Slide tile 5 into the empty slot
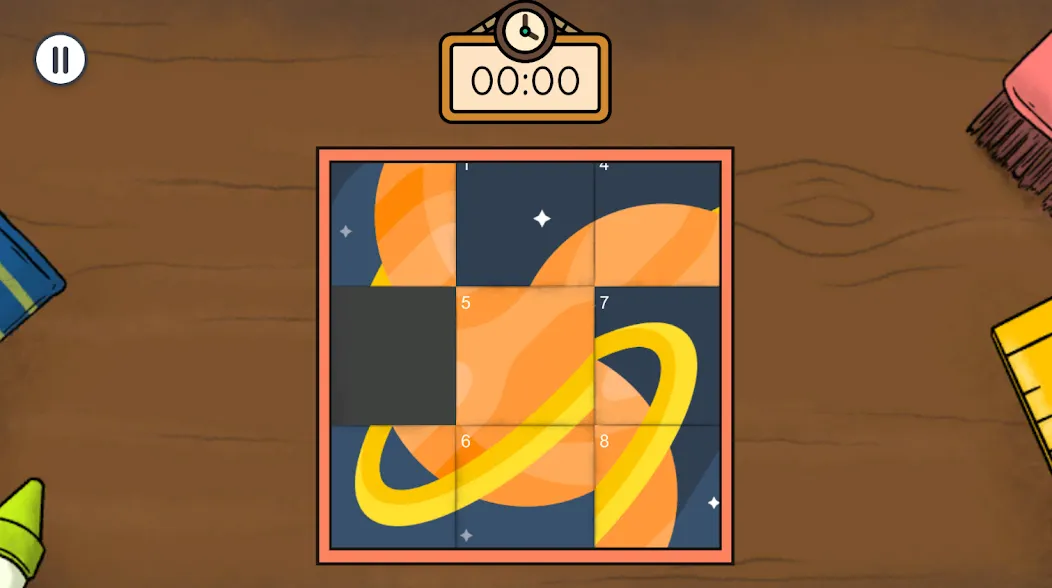Screen dimensions: 1052x588 click(x=525, y=356)
